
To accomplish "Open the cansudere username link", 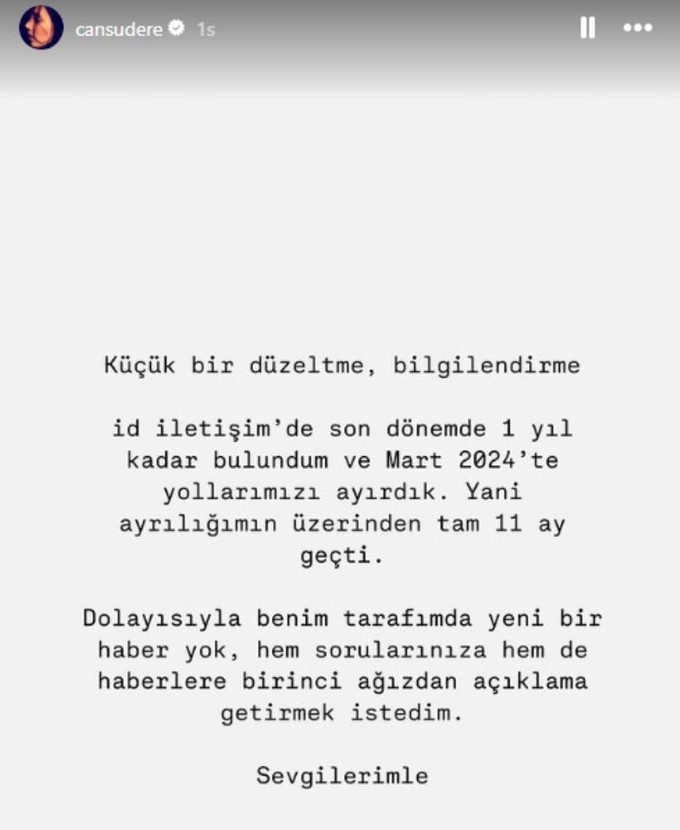I will [119, 29].
